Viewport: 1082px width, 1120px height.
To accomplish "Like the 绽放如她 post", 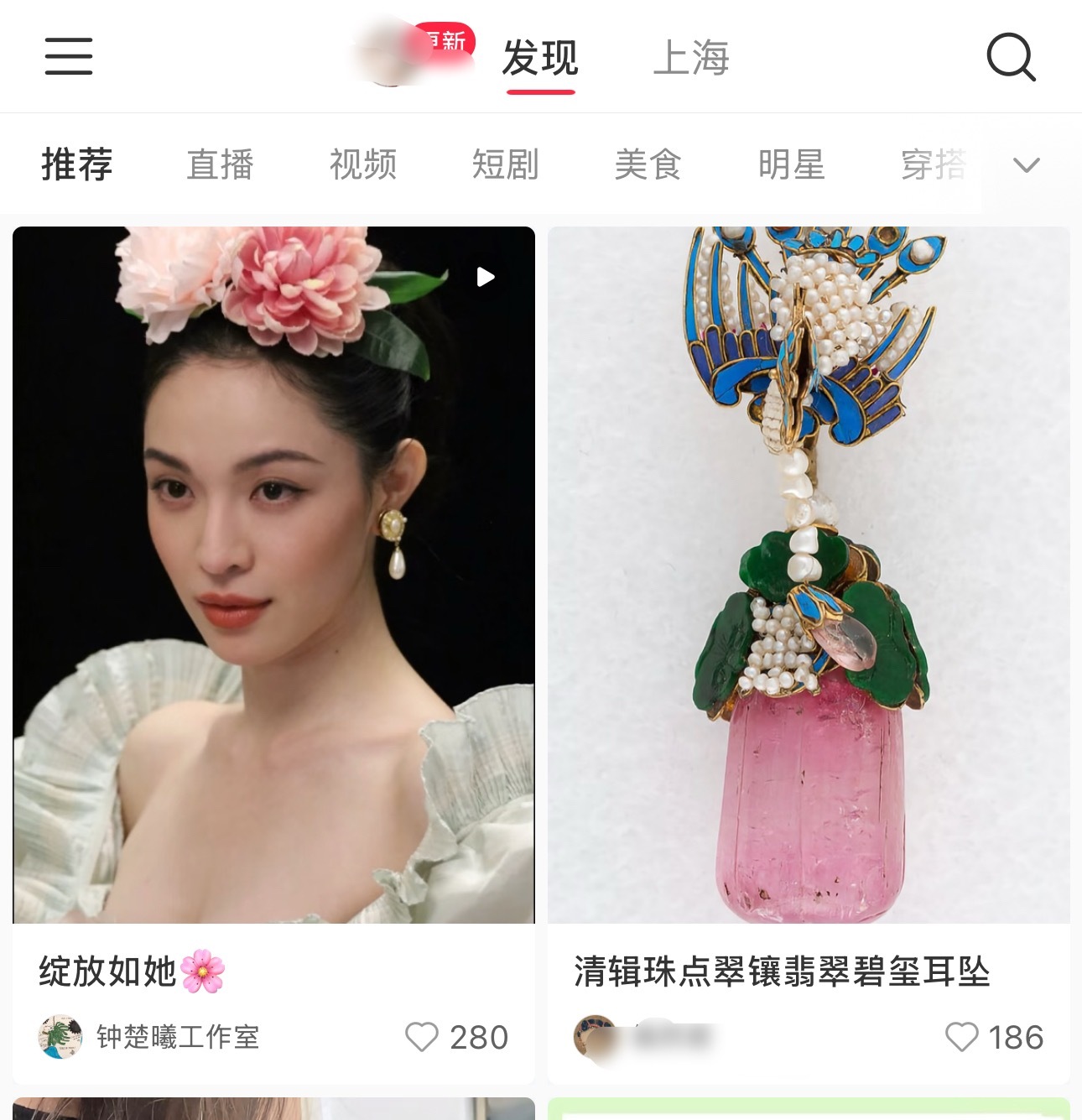I will click(422, 1037).
